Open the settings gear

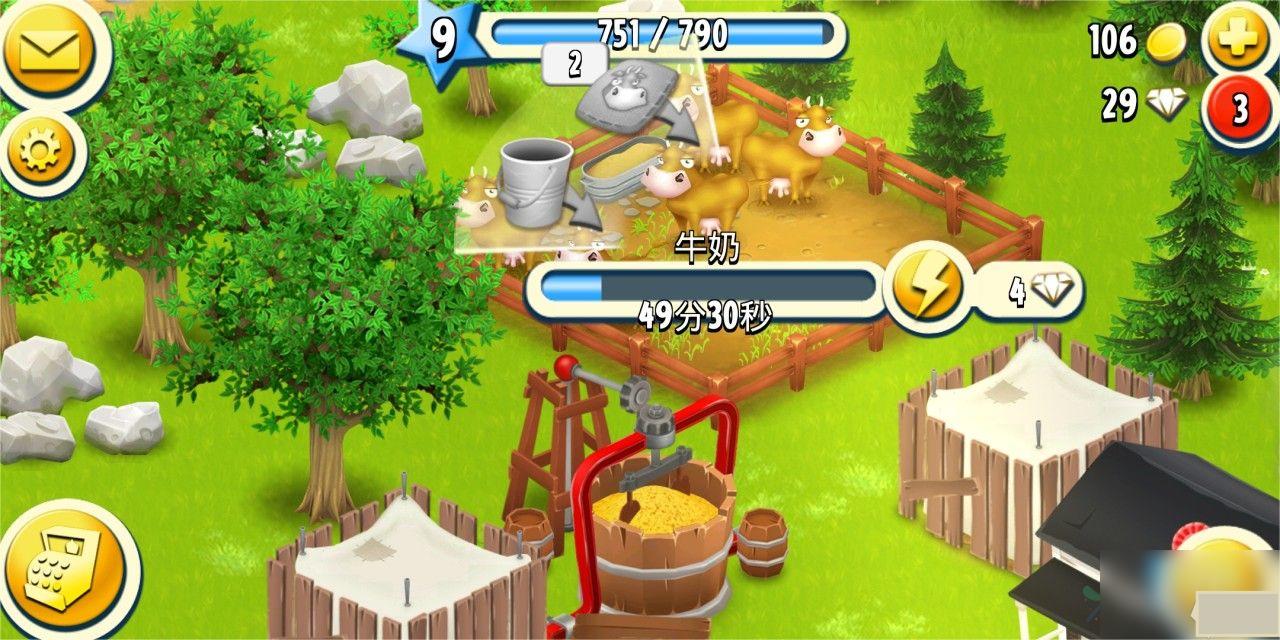click(40, 151)
